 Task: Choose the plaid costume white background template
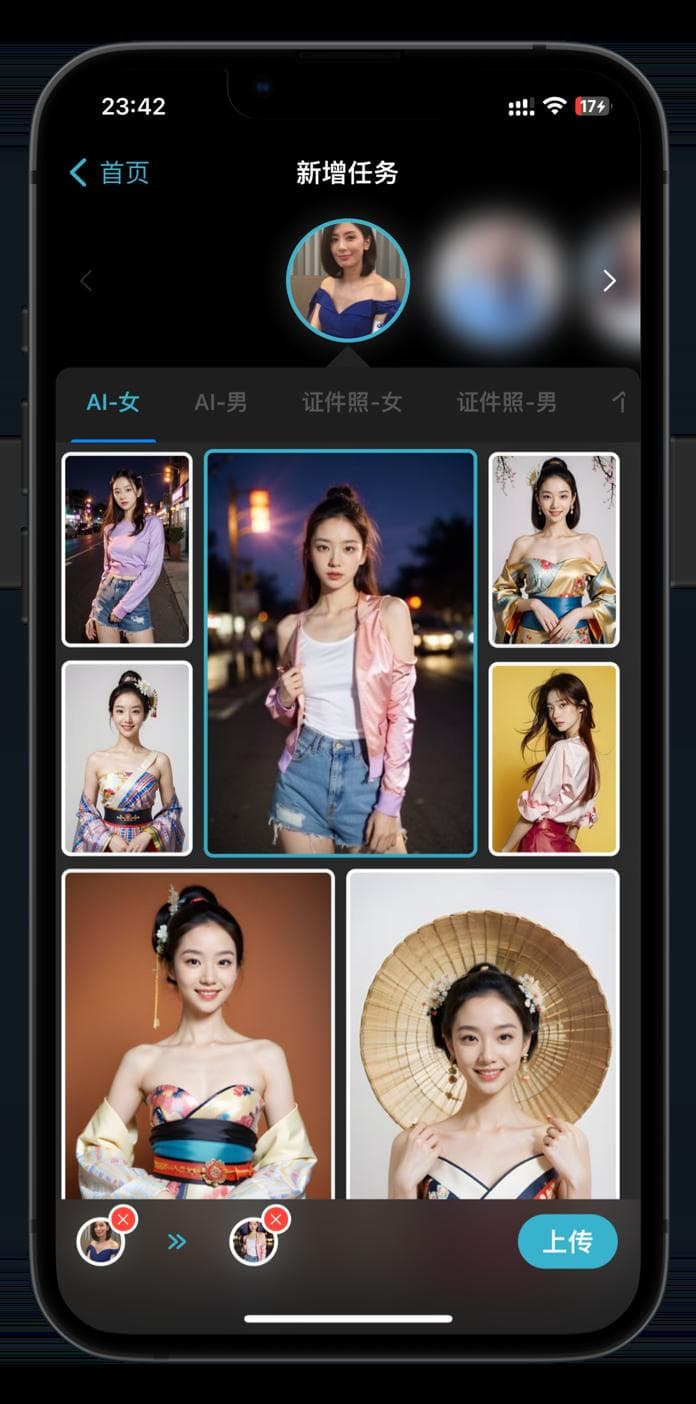click(x=126, y=758)
